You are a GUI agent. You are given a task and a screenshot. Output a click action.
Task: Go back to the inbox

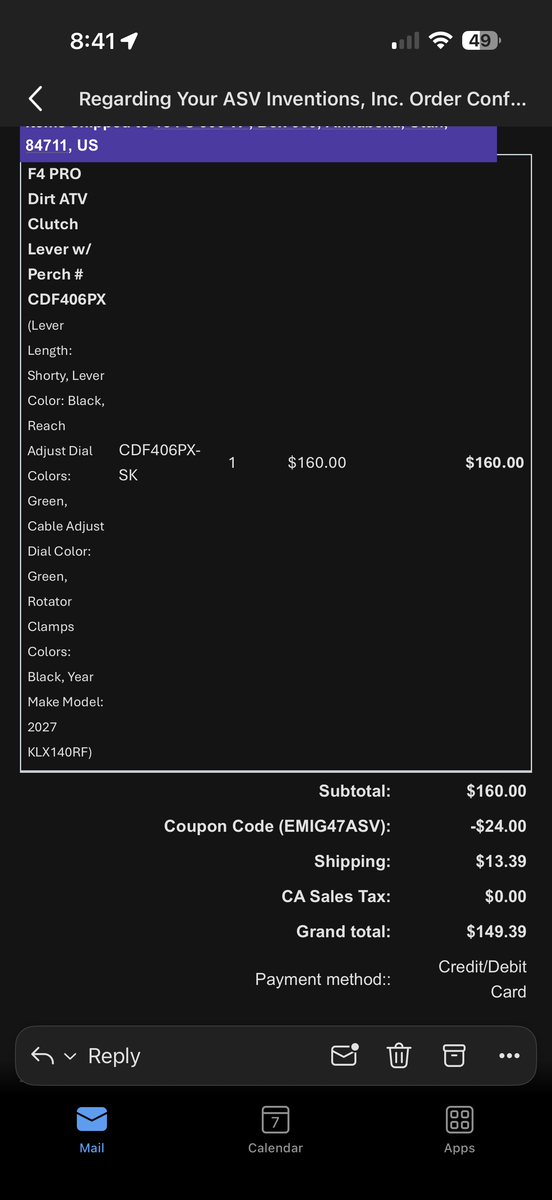click(36, 98)
